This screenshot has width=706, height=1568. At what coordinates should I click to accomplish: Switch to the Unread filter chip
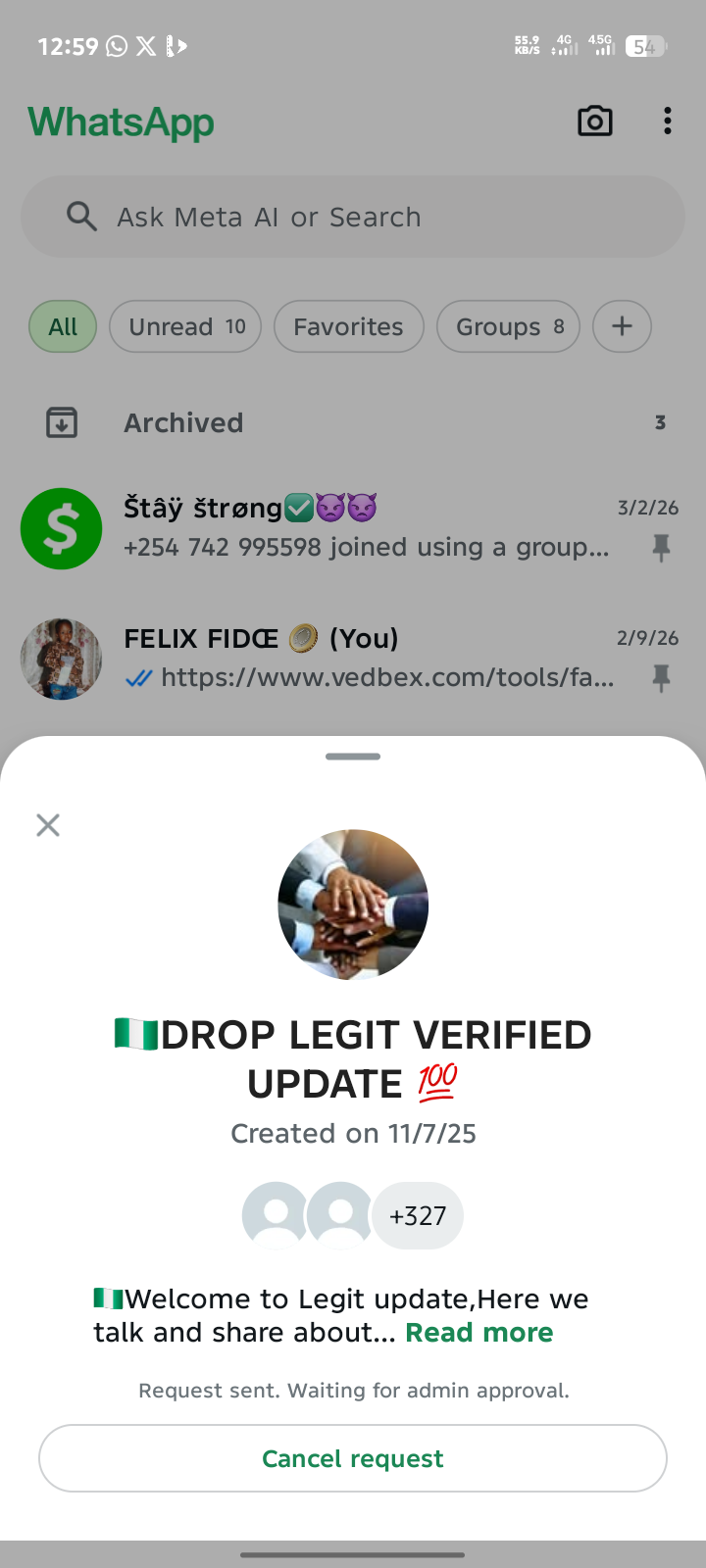pos(185,326)
